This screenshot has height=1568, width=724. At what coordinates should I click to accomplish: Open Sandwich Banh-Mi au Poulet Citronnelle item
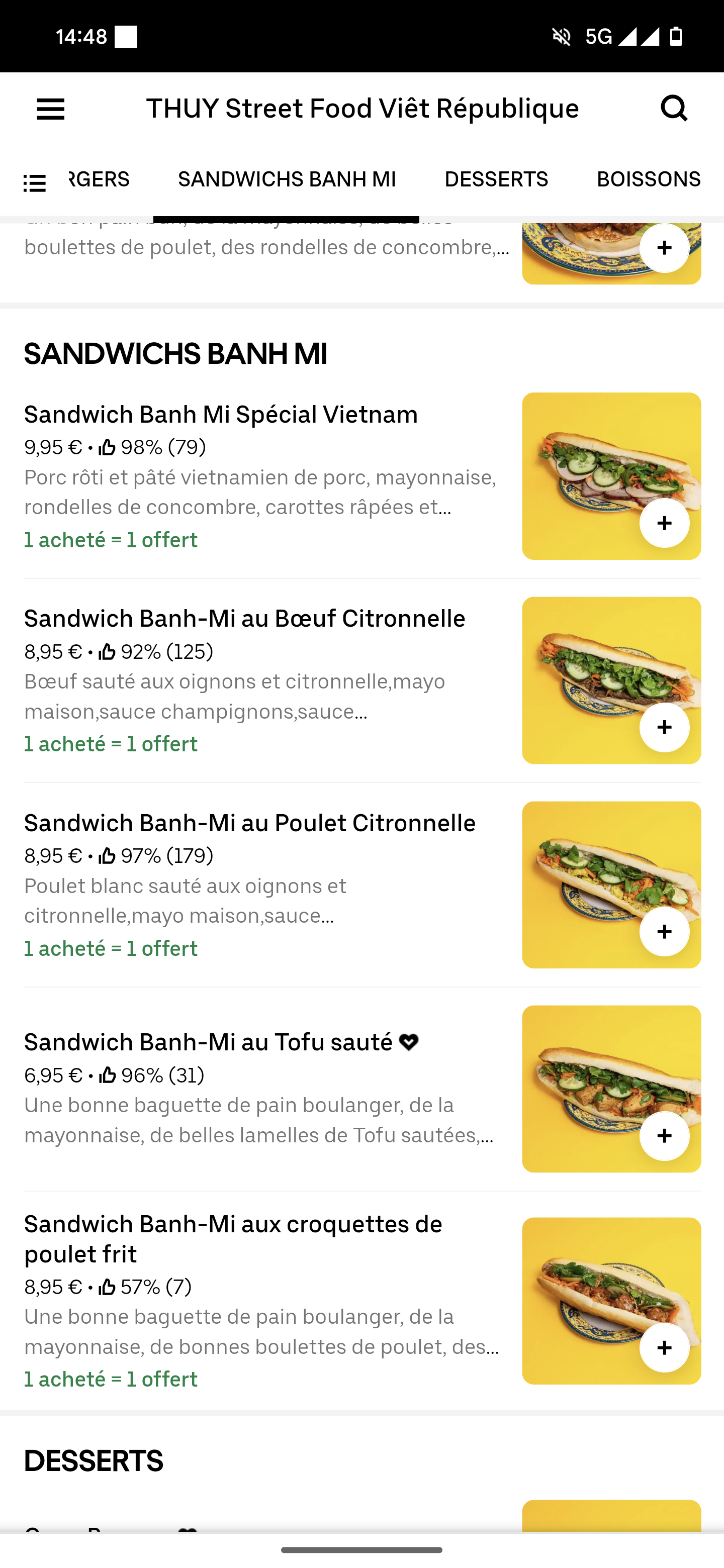249,823
